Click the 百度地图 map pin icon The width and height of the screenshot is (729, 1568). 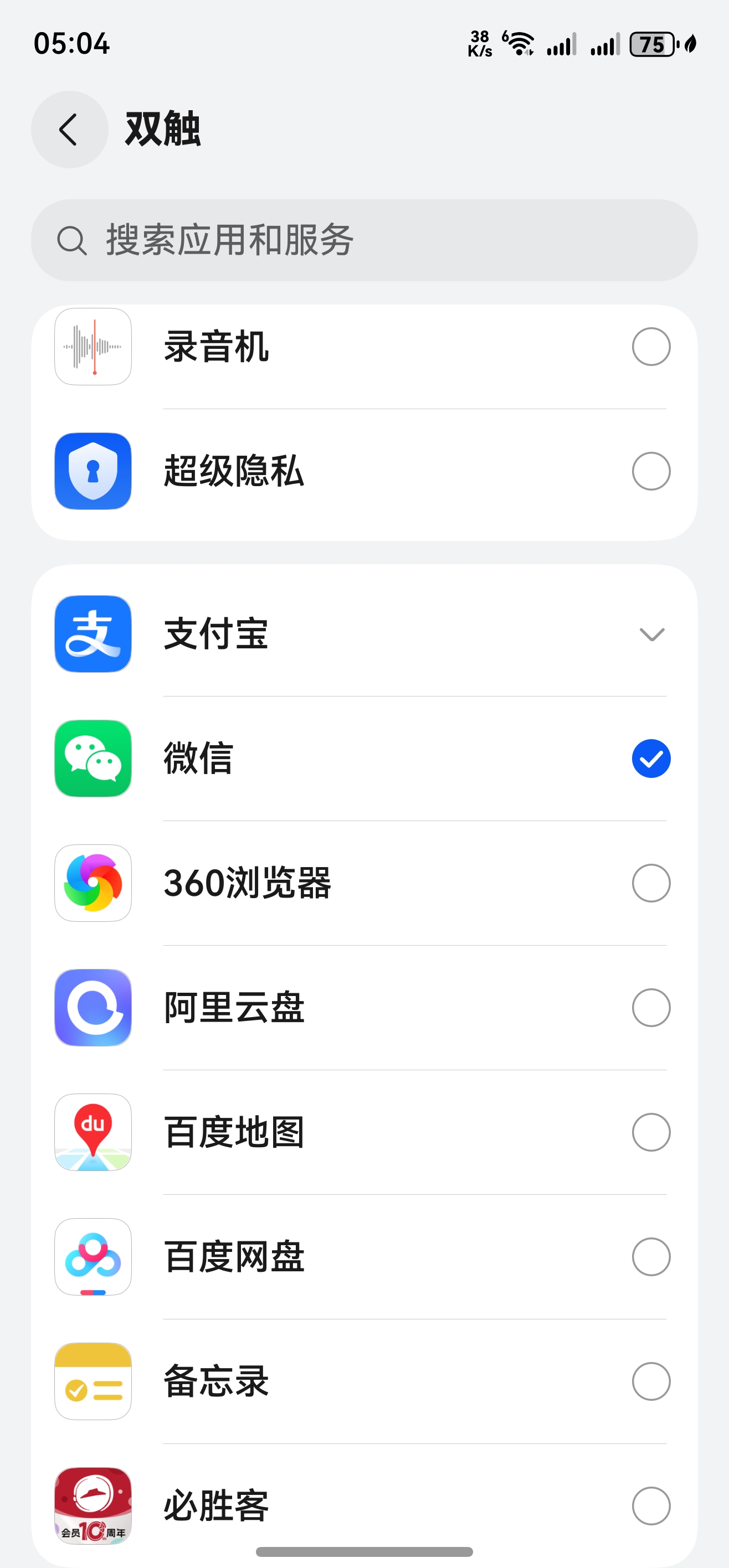click(x=93, y=1132)
